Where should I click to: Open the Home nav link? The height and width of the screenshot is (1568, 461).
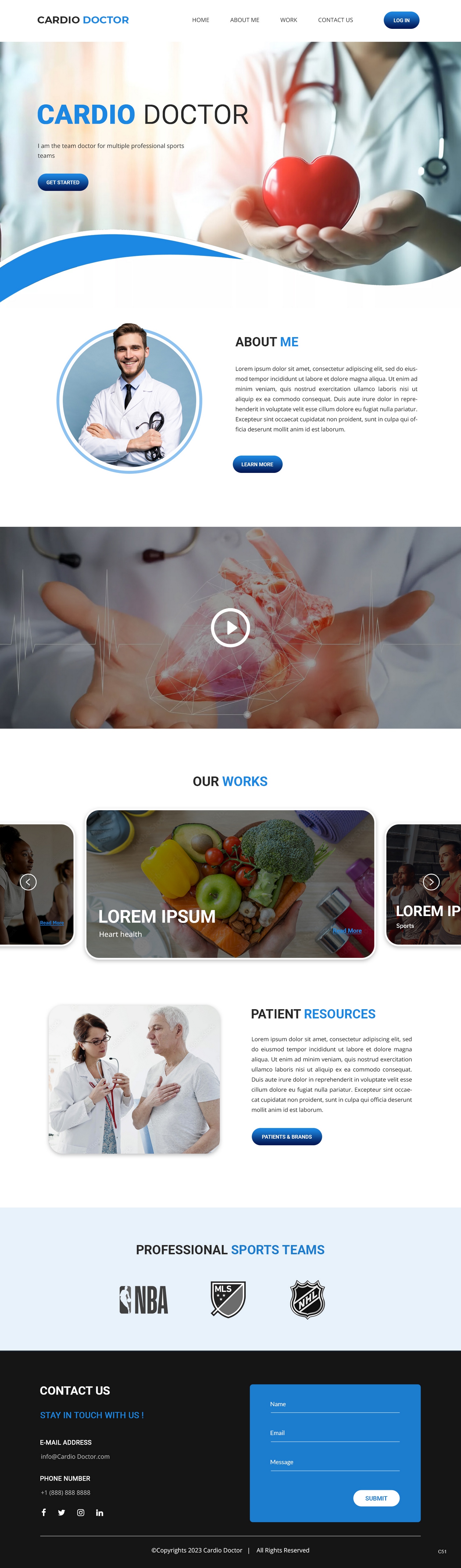click(200, 20)
